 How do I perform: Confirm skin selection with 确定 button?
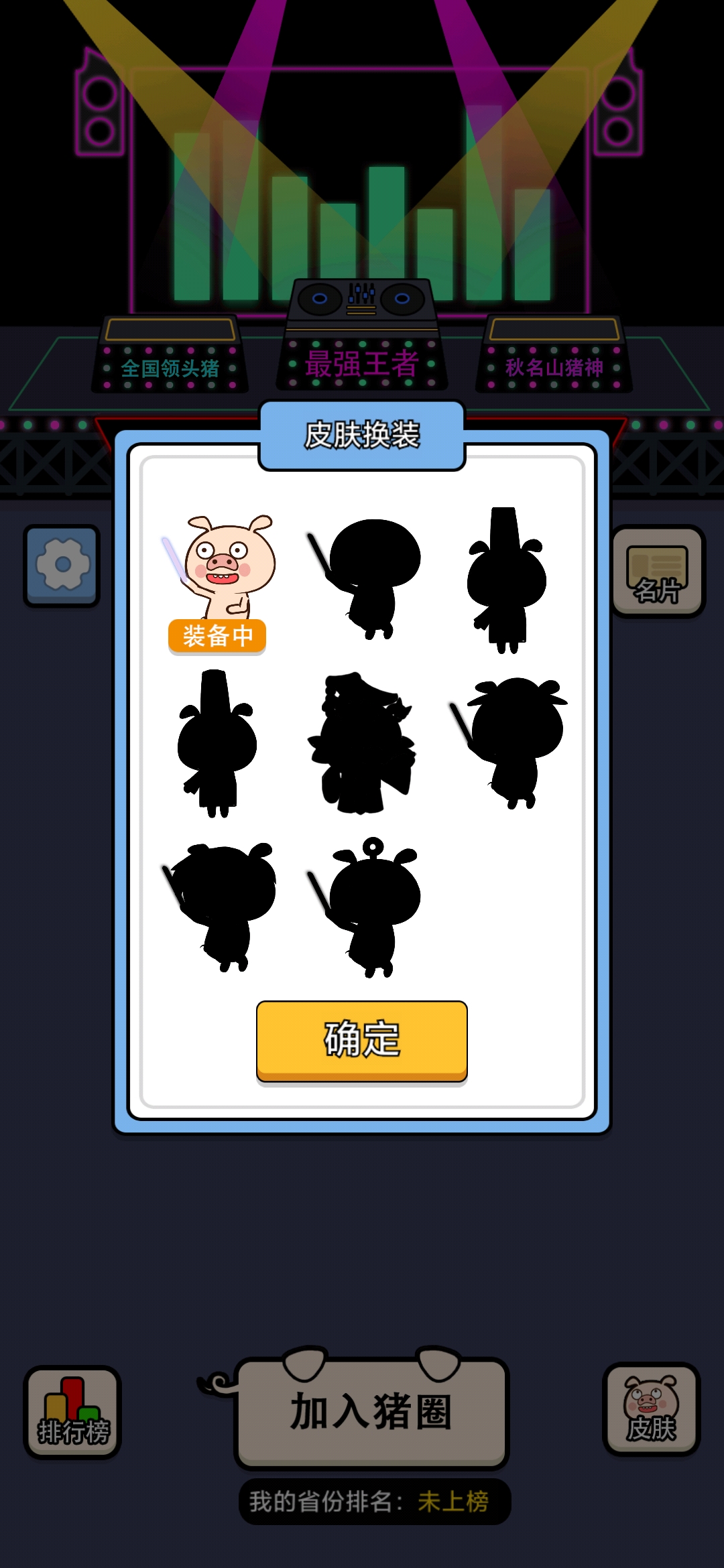pyautogui.click(x=361, y=1040)
